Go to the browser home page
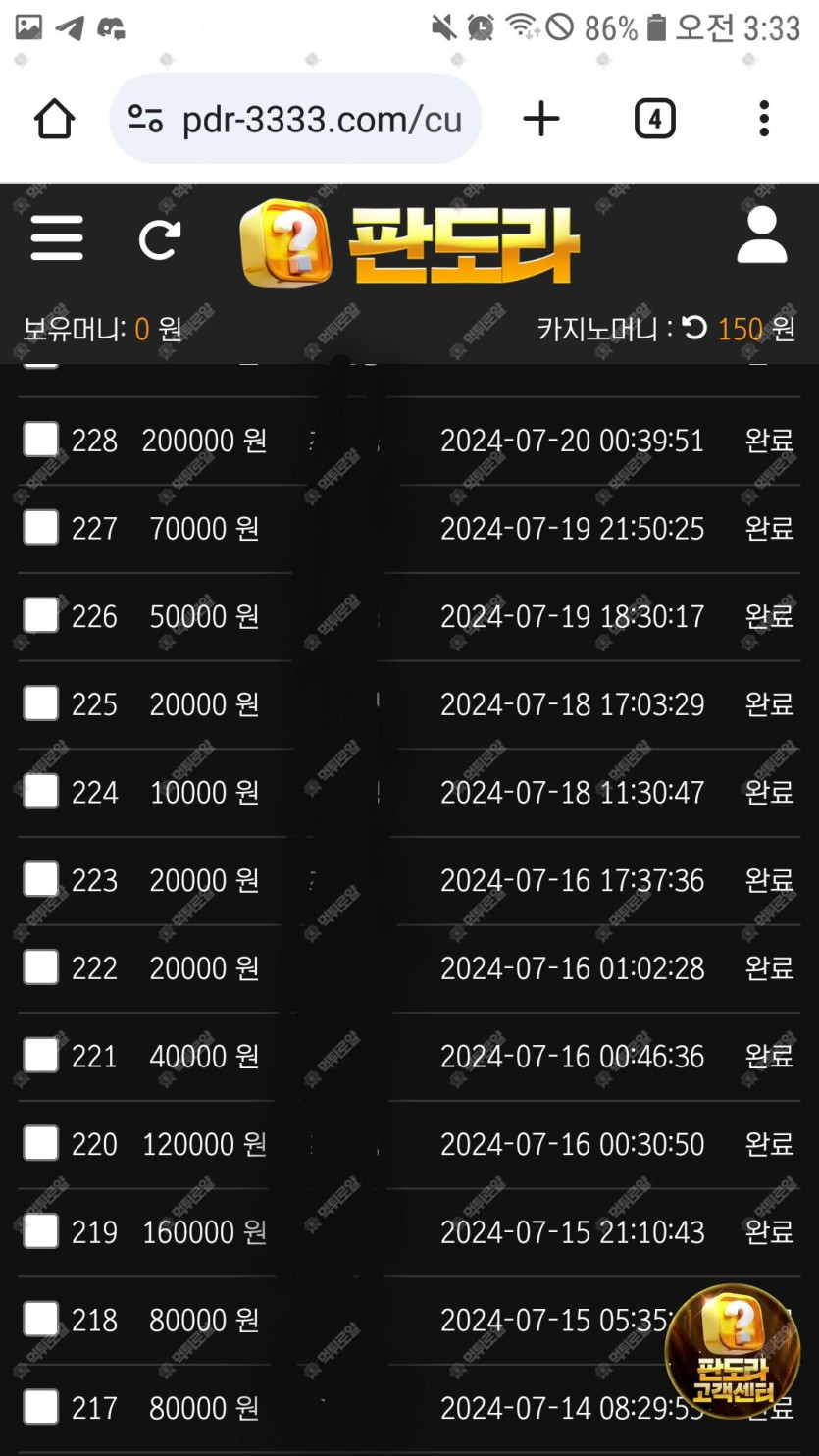819x1456 pixels. click(54, 120)
